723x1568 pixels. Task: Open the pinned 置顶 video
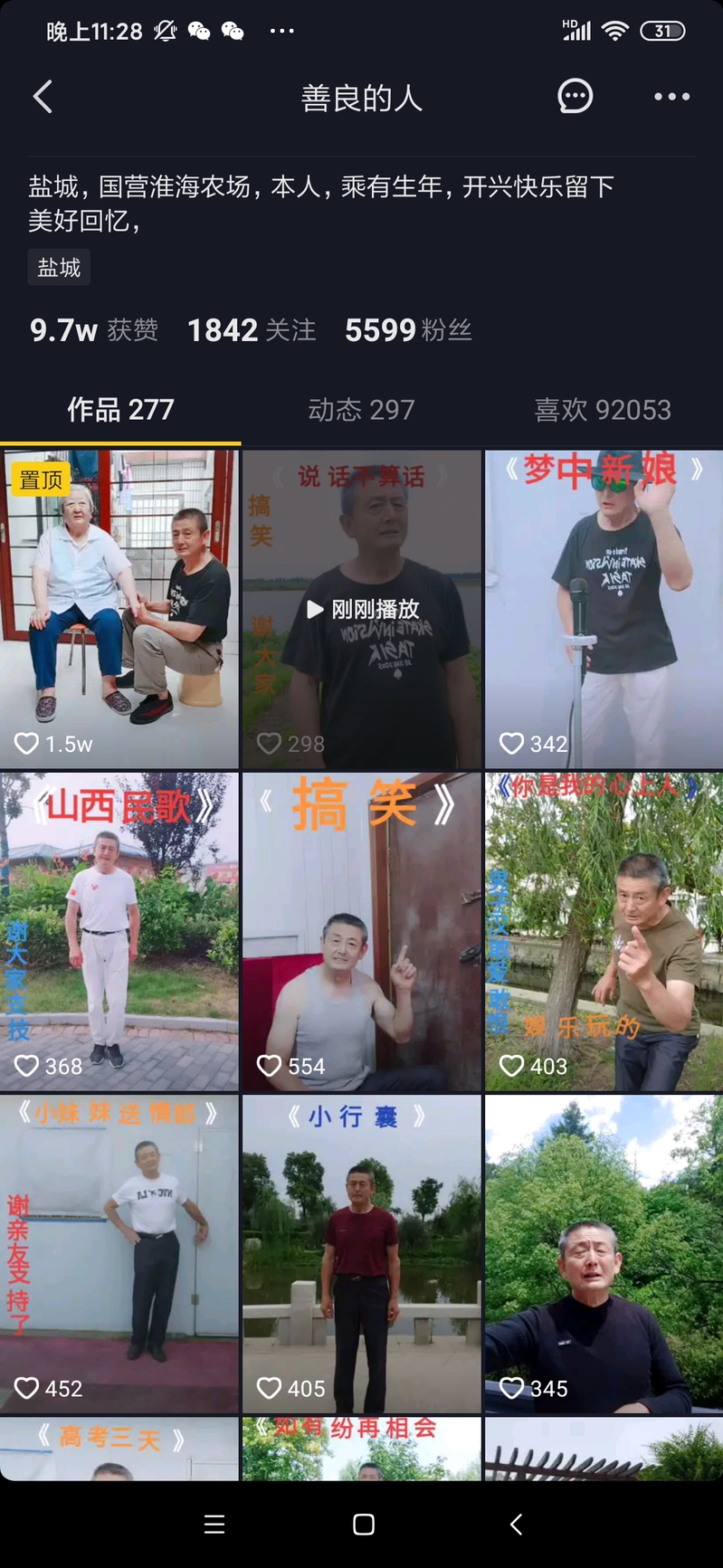[x=119, y=609]
